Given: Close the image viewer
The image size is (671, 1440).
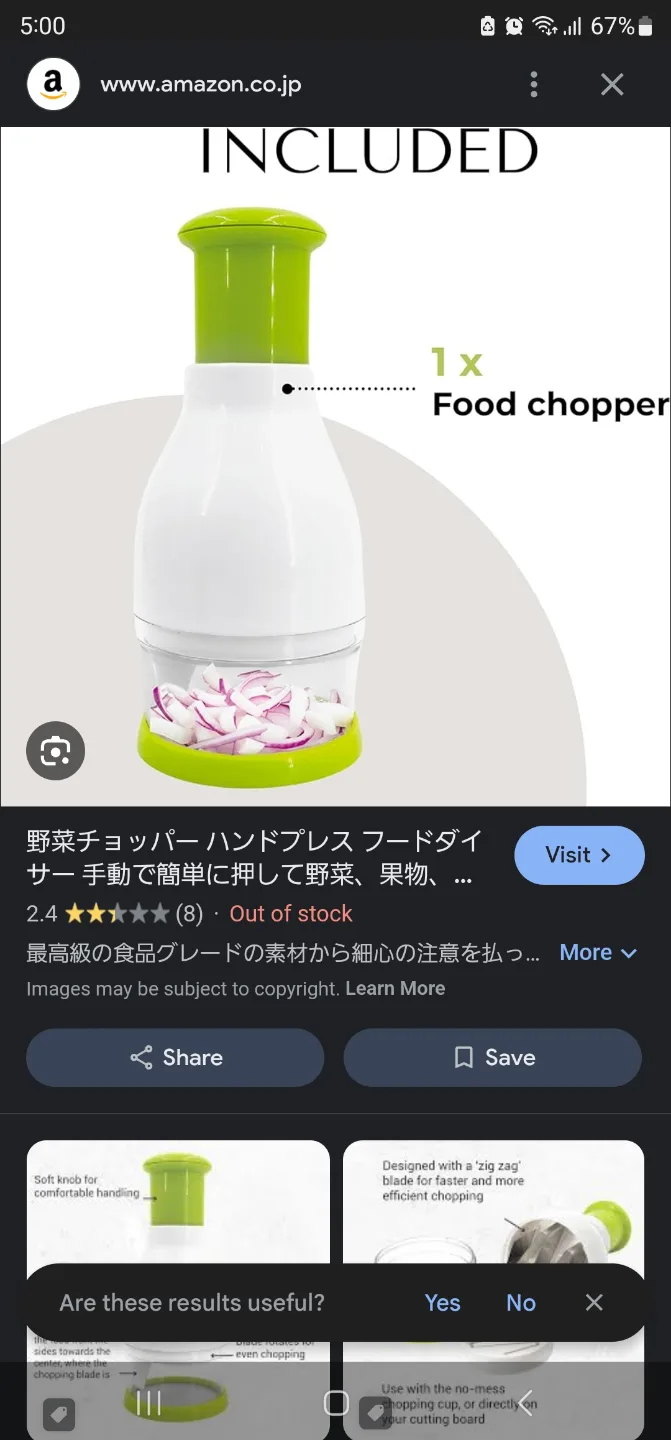Looking at the screenshot, I should click(612, 85).
